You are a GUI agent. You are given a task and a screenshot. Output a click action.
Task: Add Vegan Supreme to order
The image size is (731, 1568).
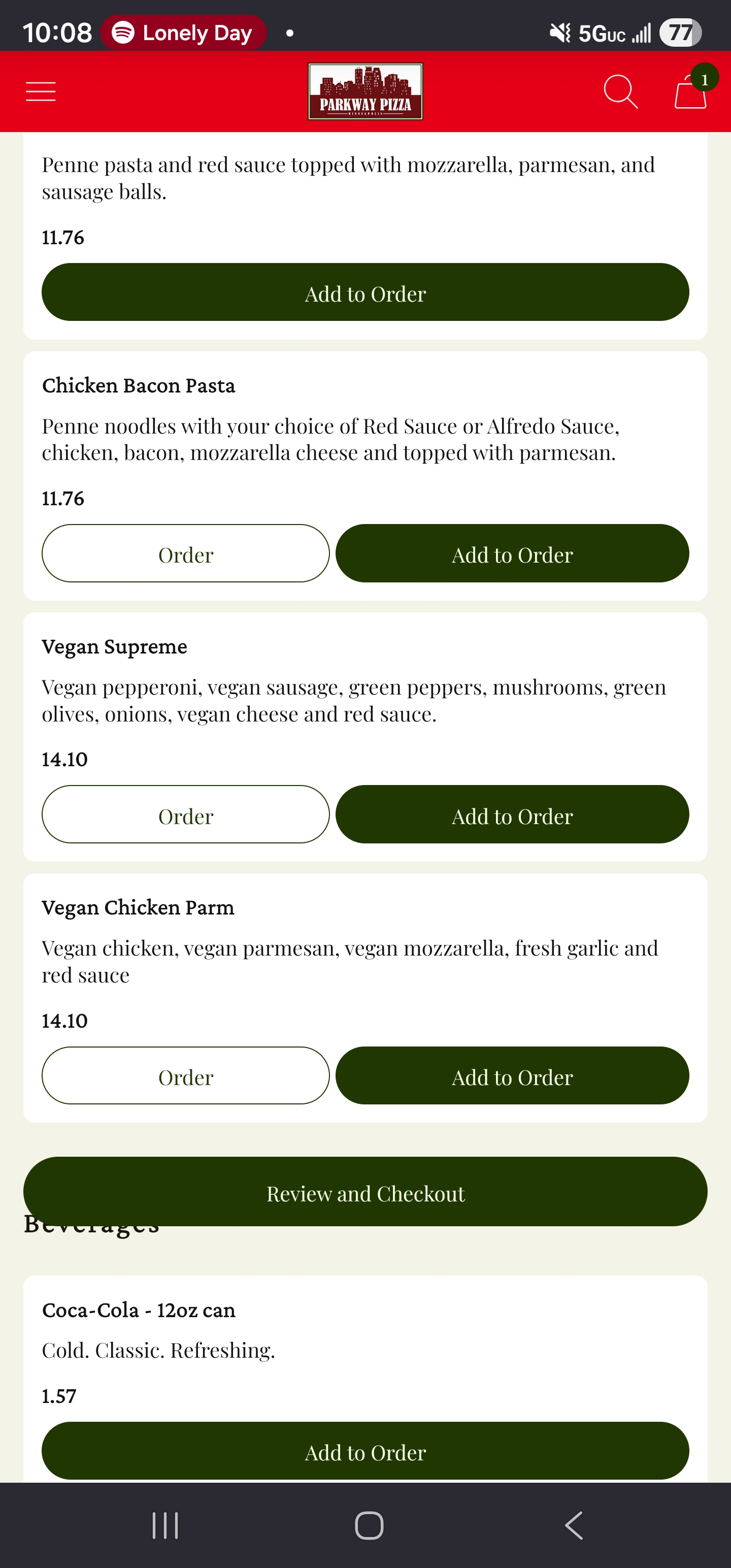tap(512, 815)
